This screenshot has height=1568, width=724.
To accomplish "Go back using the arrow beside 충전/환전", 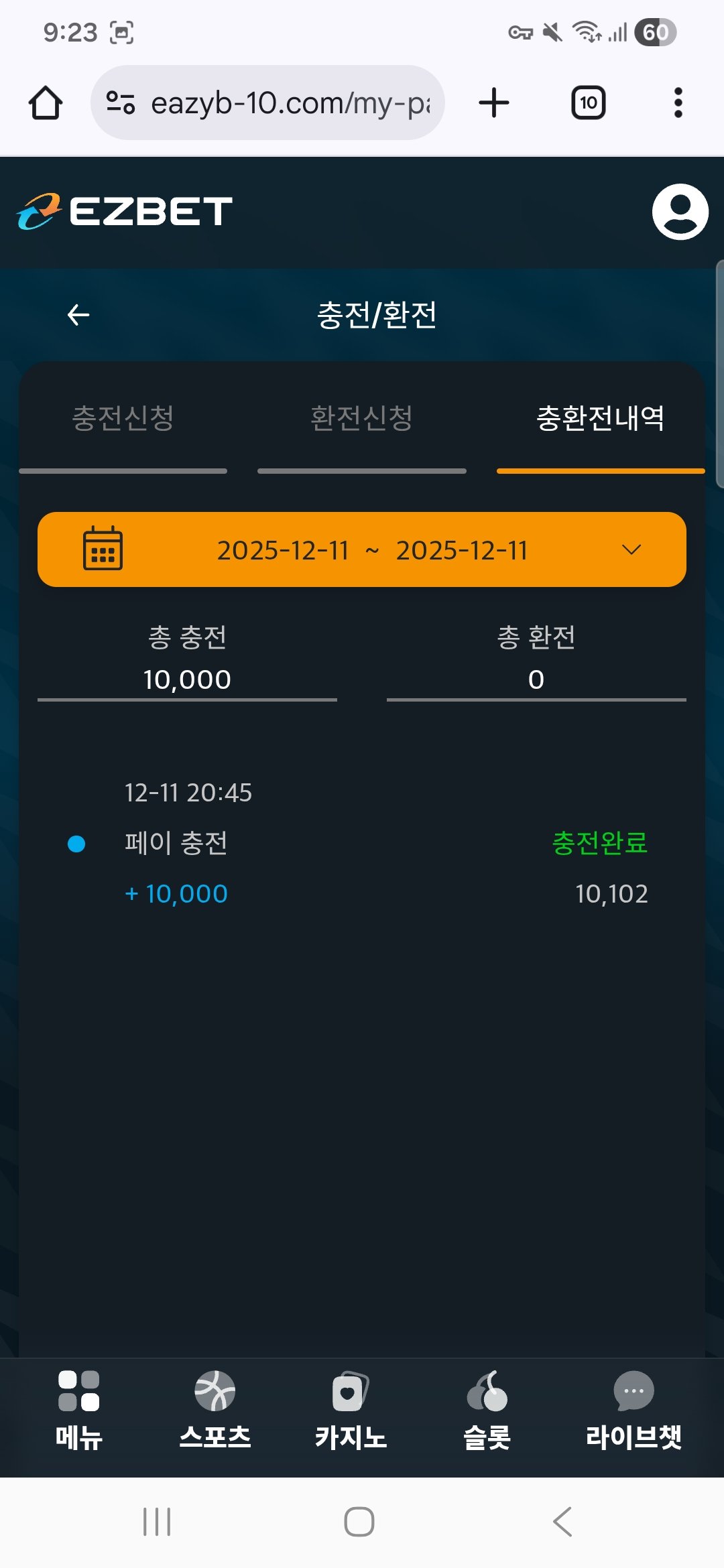I will pyautogui.click(x=78, y=314).
